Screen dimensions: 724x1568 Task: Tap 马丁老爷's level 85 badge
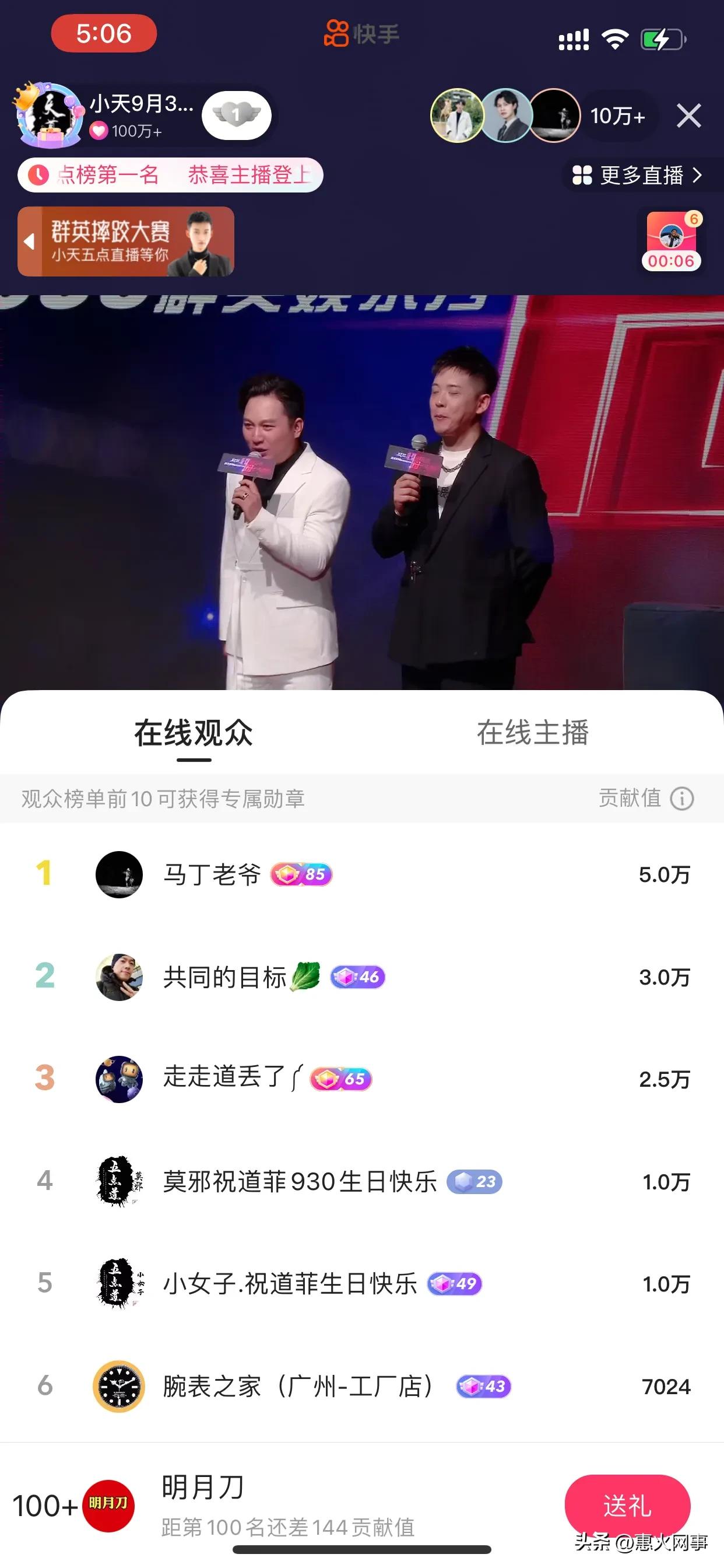tap(303, 874)
